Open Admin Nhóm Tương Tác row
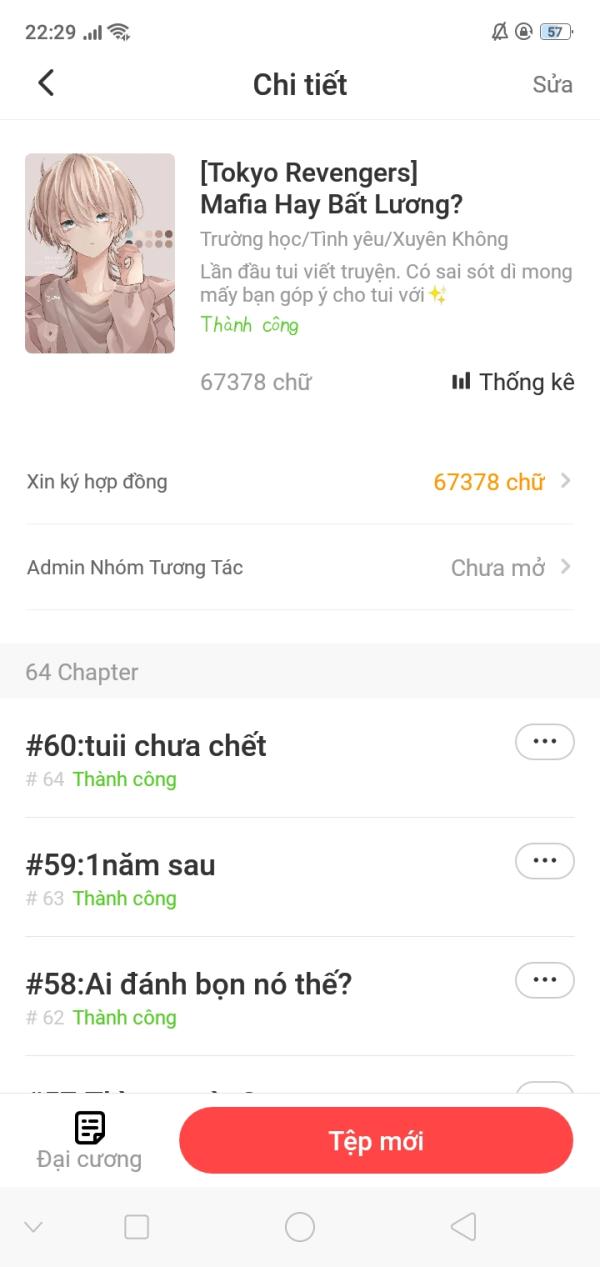The width and height of the screenshot is (600, 1267). click(x=300, y=568)
